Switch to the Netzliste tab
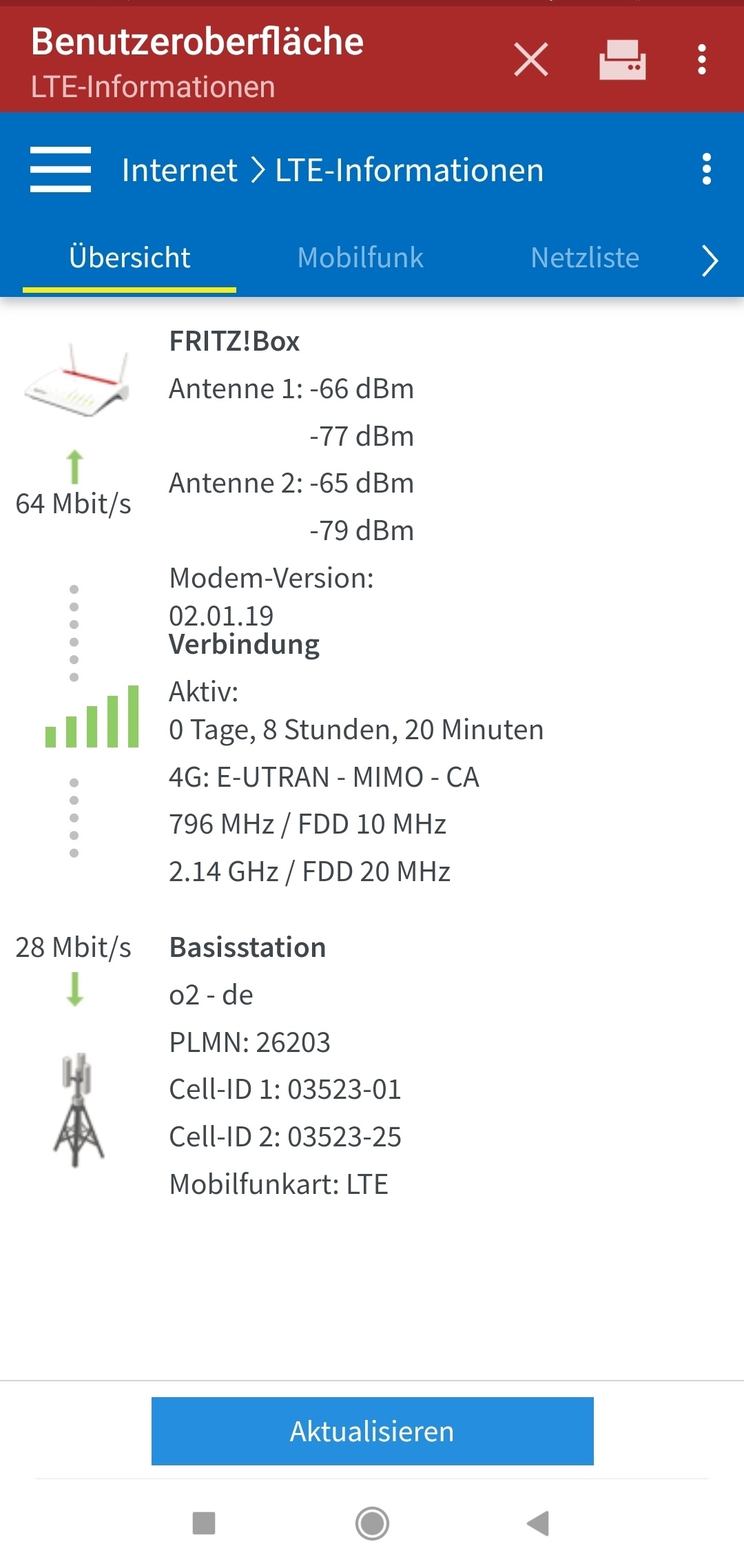This screenshot has width=744, height=1568. click(585, 258)
